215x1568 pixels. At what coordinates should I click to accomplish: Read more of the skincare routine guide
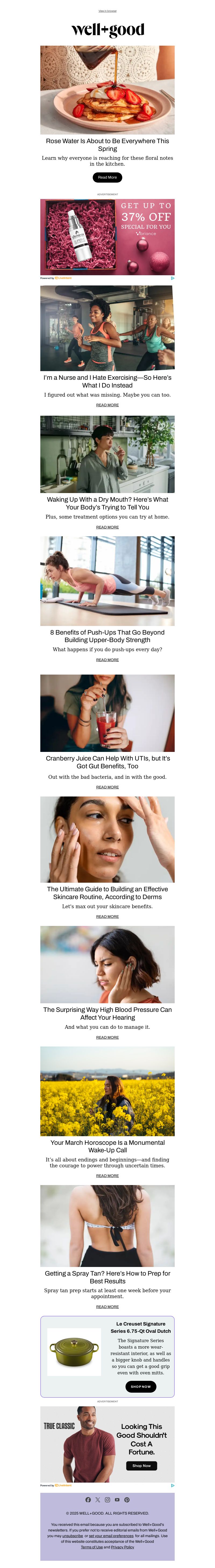107,916
